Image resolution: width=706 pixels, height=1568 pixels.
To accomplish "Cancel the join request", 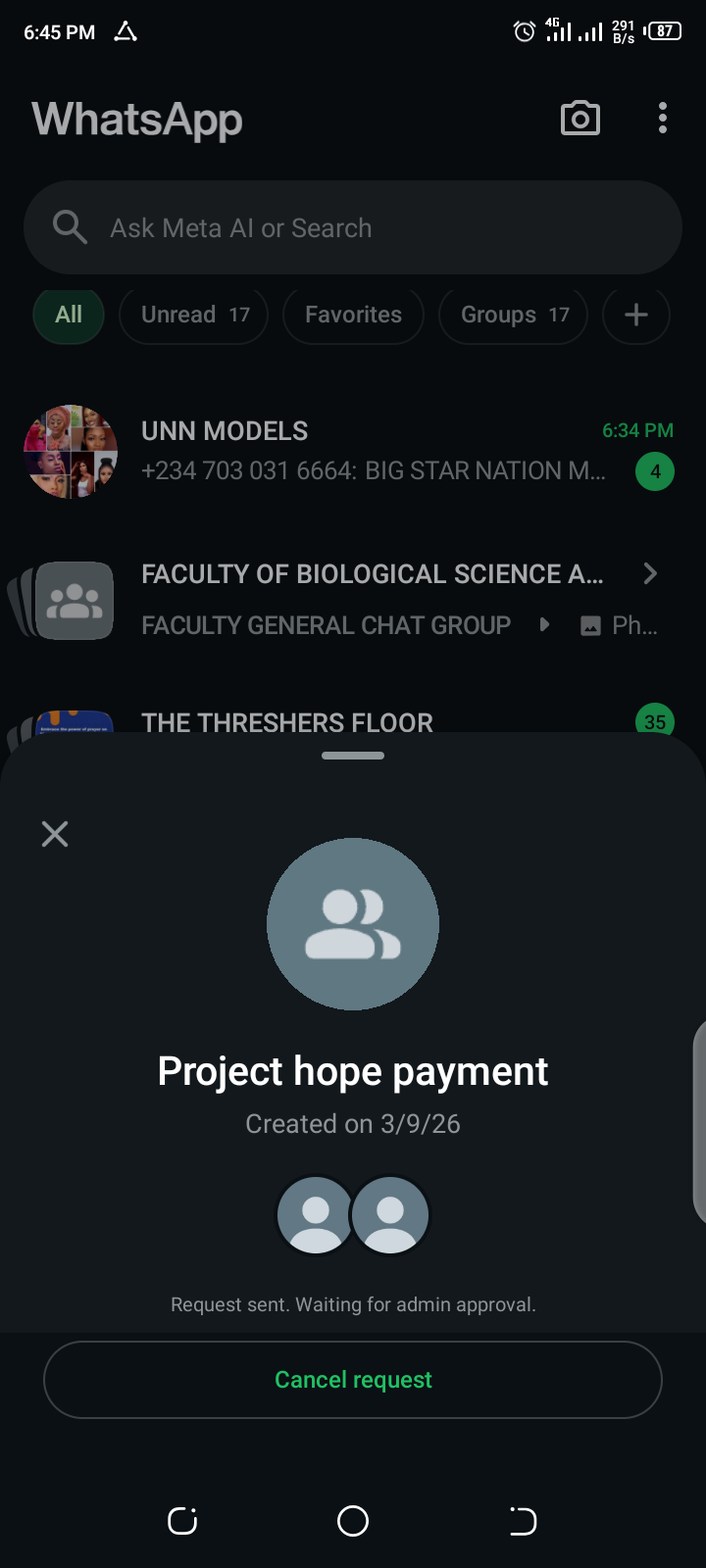I will [353, 1380].
